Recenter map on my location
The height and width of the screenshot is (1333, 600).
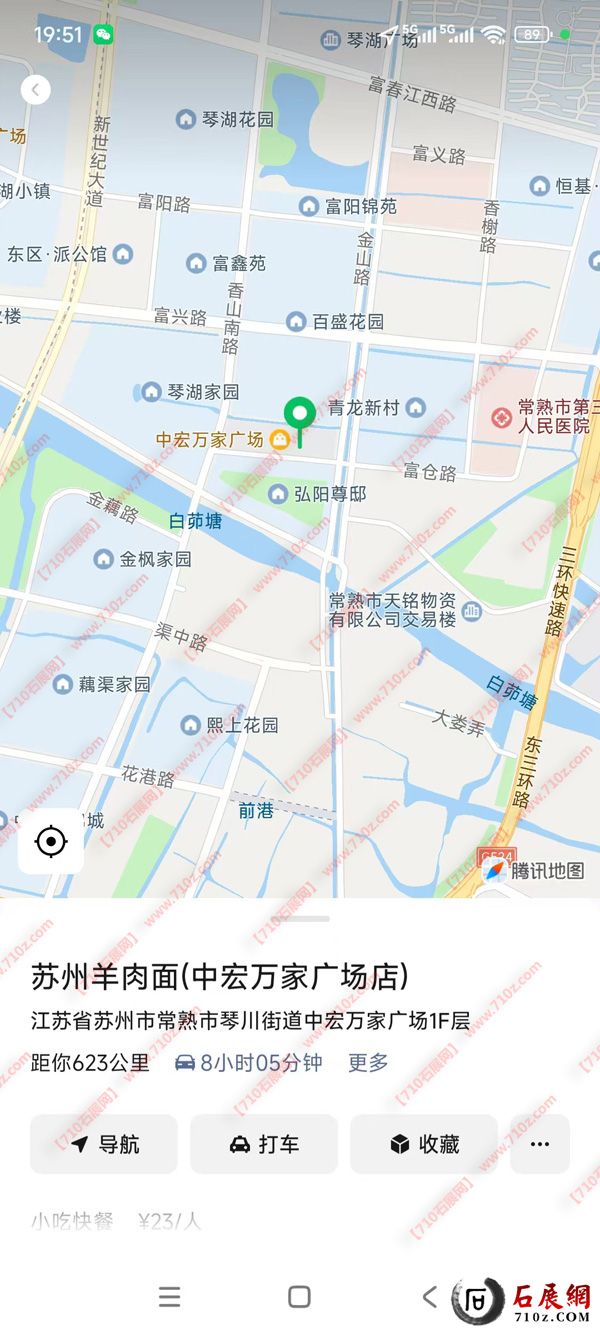(x=50, y=842)
